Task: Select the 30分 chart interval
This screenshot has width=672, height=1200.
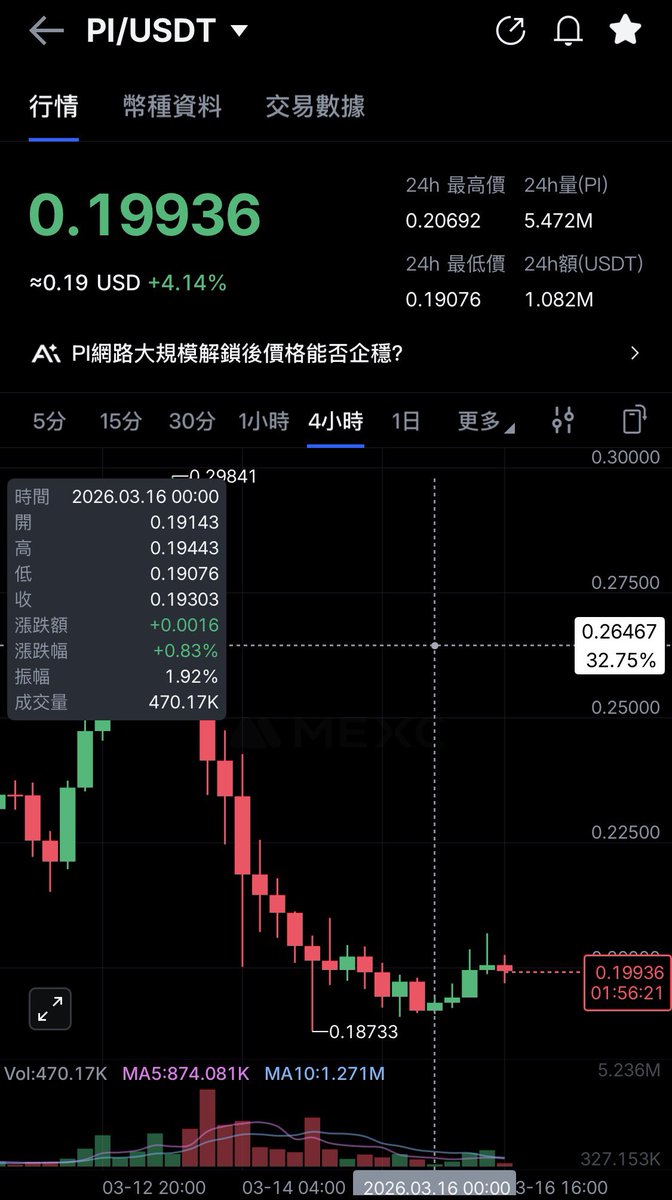Action: (191, 421)
